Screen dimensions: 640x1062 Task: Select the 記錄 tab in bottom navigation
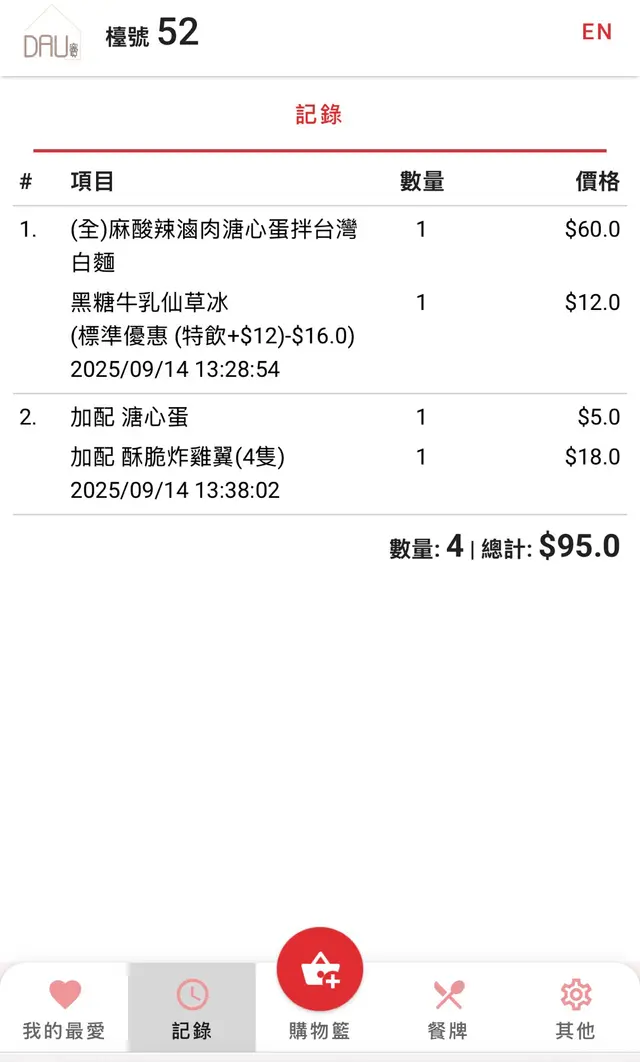tap(191, 1008)
